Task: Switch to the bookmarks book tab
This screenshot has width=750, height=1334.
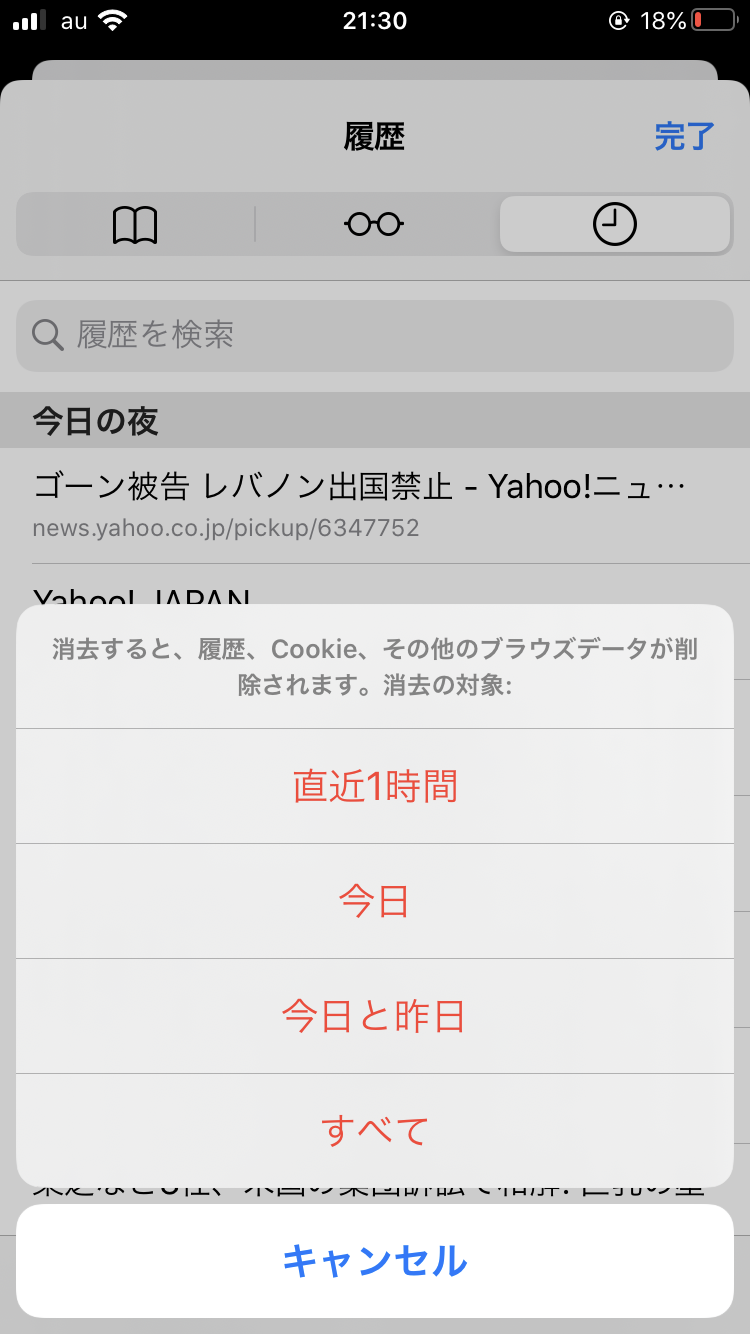Action: (135, 224)
